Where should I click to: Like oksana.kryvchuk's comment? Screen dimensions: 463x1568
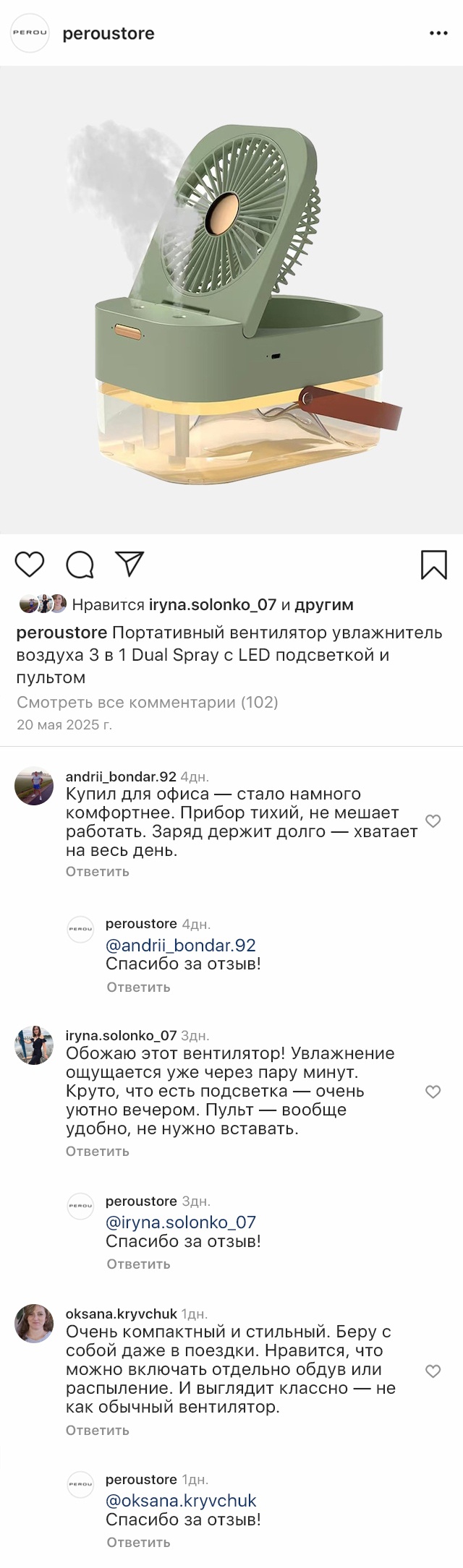pyautogui.click(x=433, y=1371)
